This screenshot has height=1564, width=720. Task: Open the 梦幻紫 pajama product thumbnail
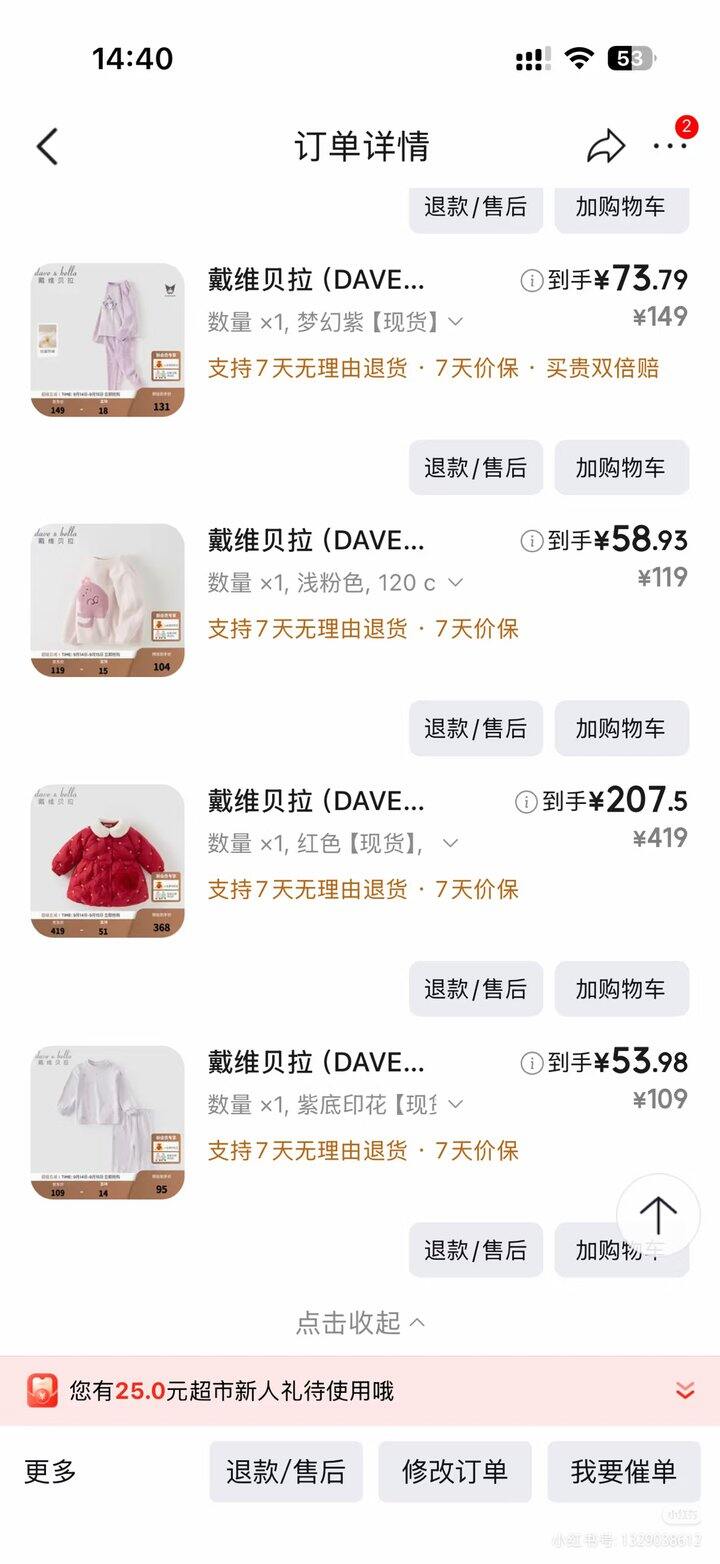tap(108, 339)
